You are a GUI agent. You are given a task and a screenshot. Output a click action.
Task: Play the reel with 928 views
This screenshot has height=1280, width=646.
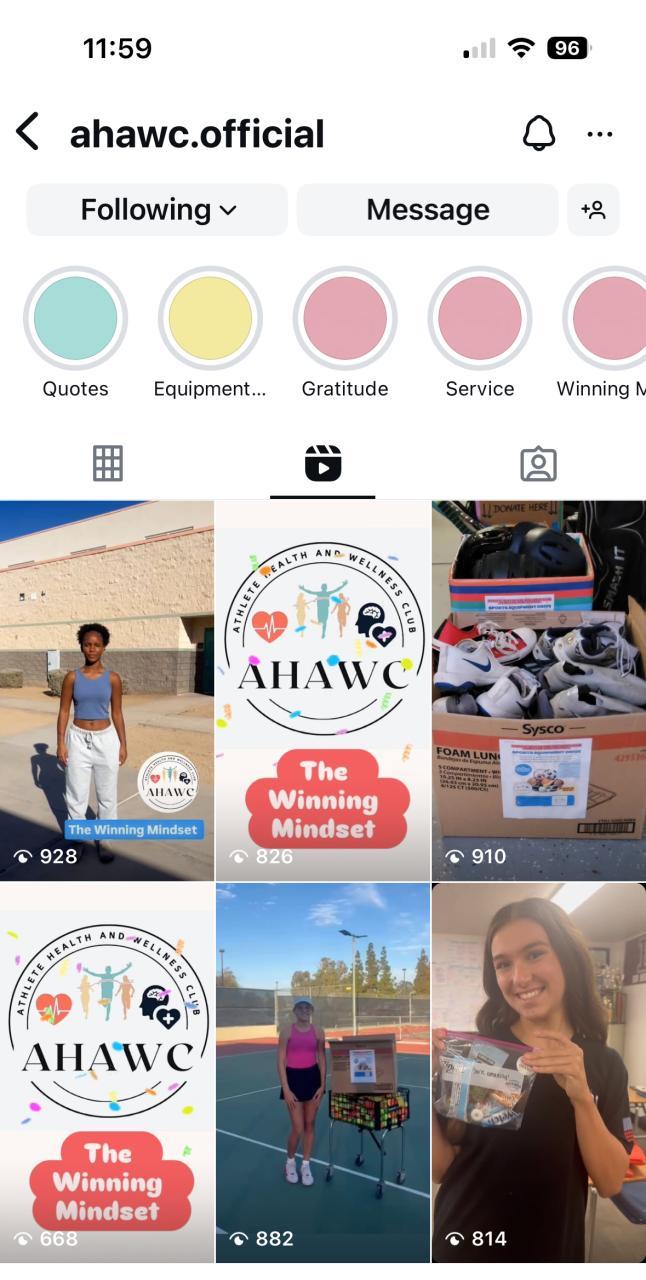107,690
